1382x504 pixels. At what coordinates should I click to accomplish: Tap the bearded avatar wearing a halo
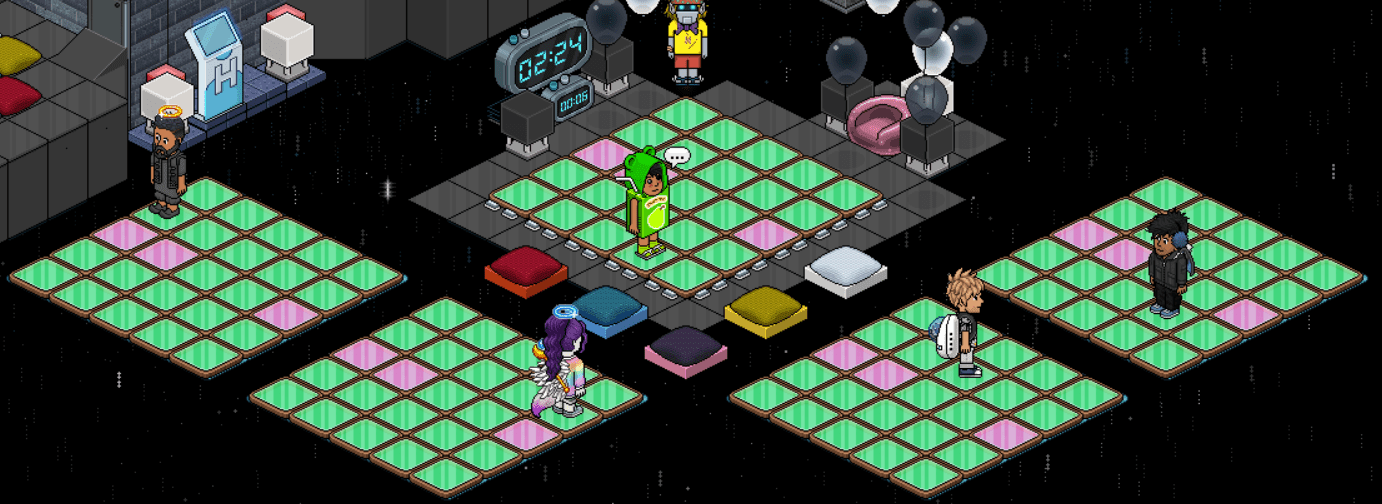point(167,165)
